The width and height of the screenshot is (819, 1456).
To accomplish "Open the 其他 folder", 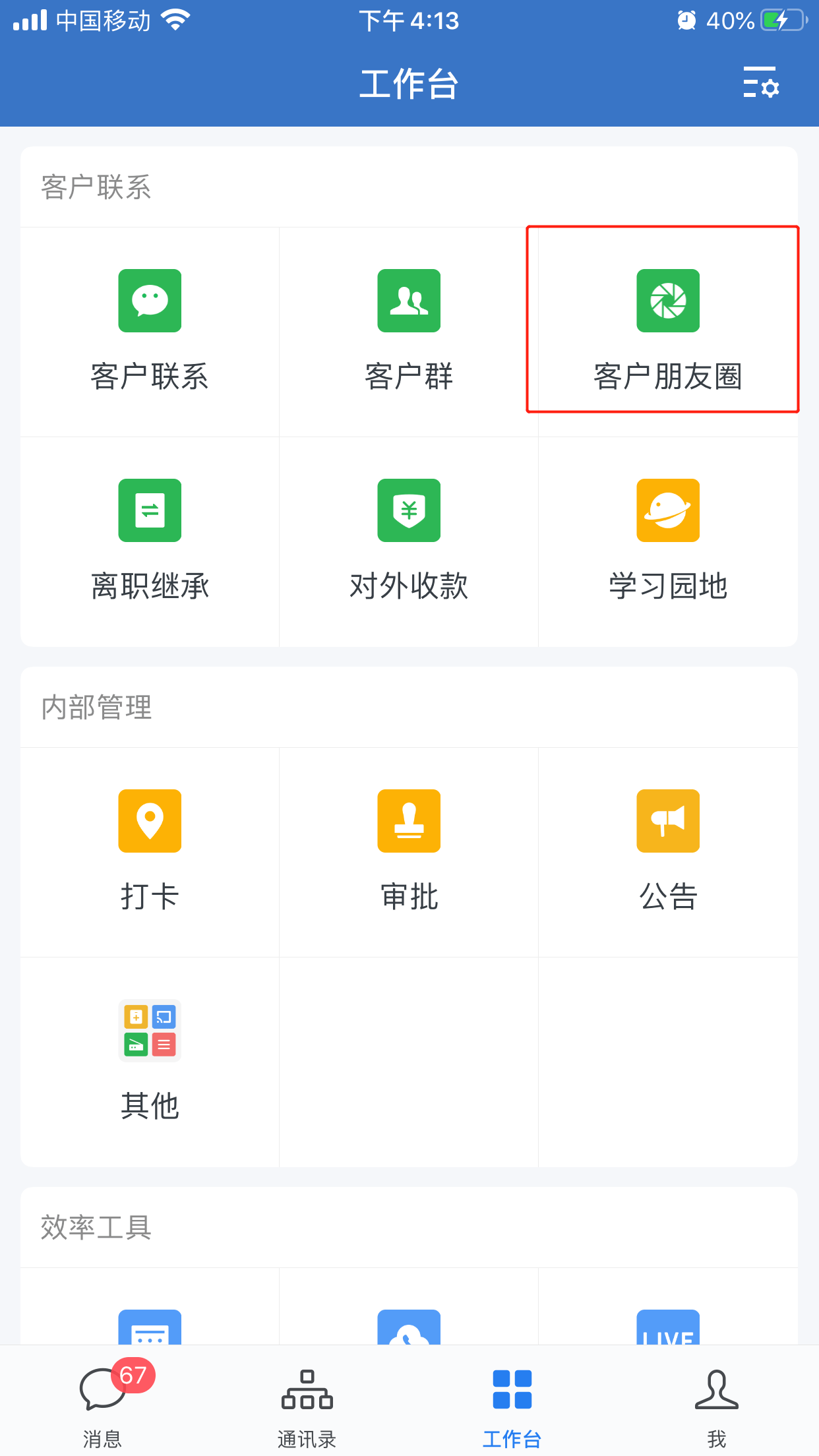I will pyautogui.click(x=150, y=1062).
